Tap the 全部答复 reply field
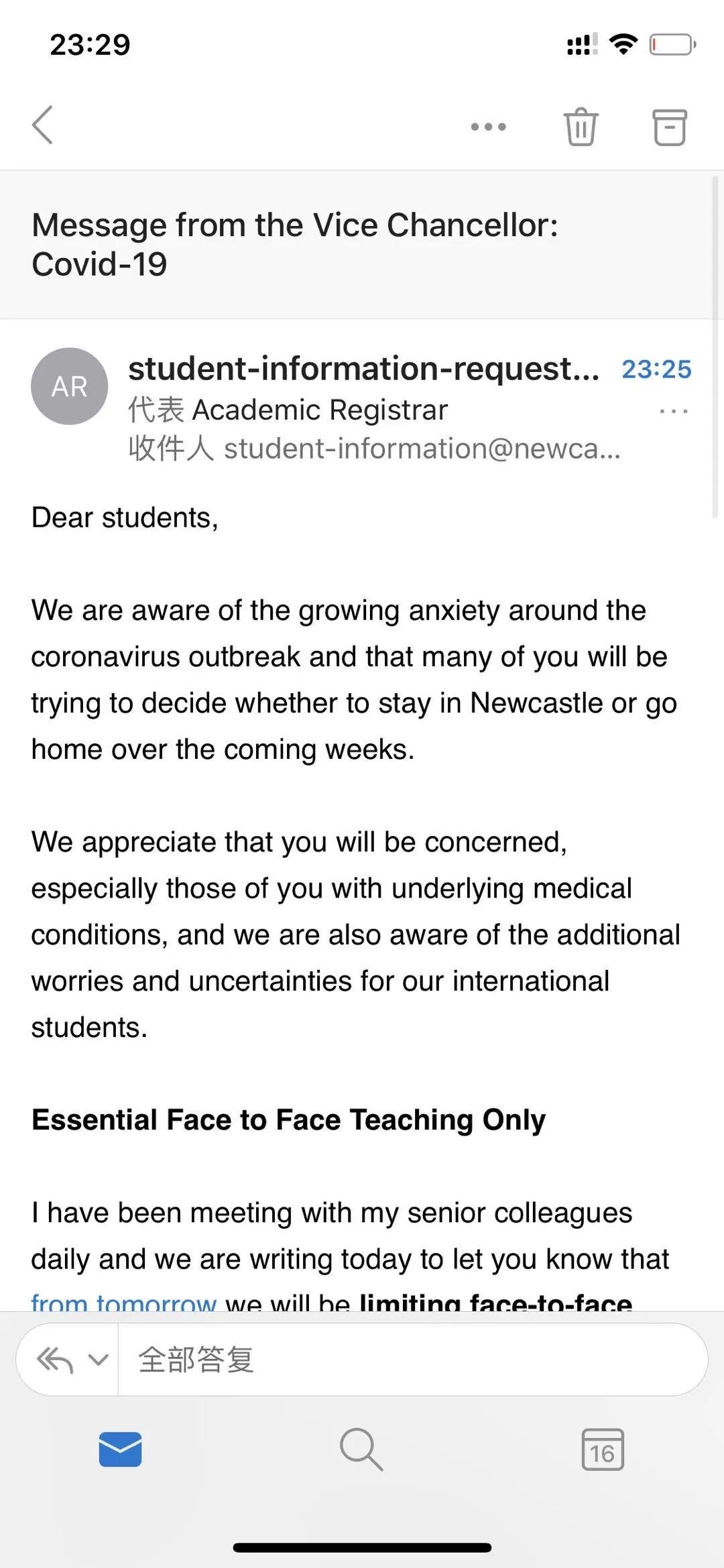Screen dimensions: 724x1568 tap(412, 1360)
